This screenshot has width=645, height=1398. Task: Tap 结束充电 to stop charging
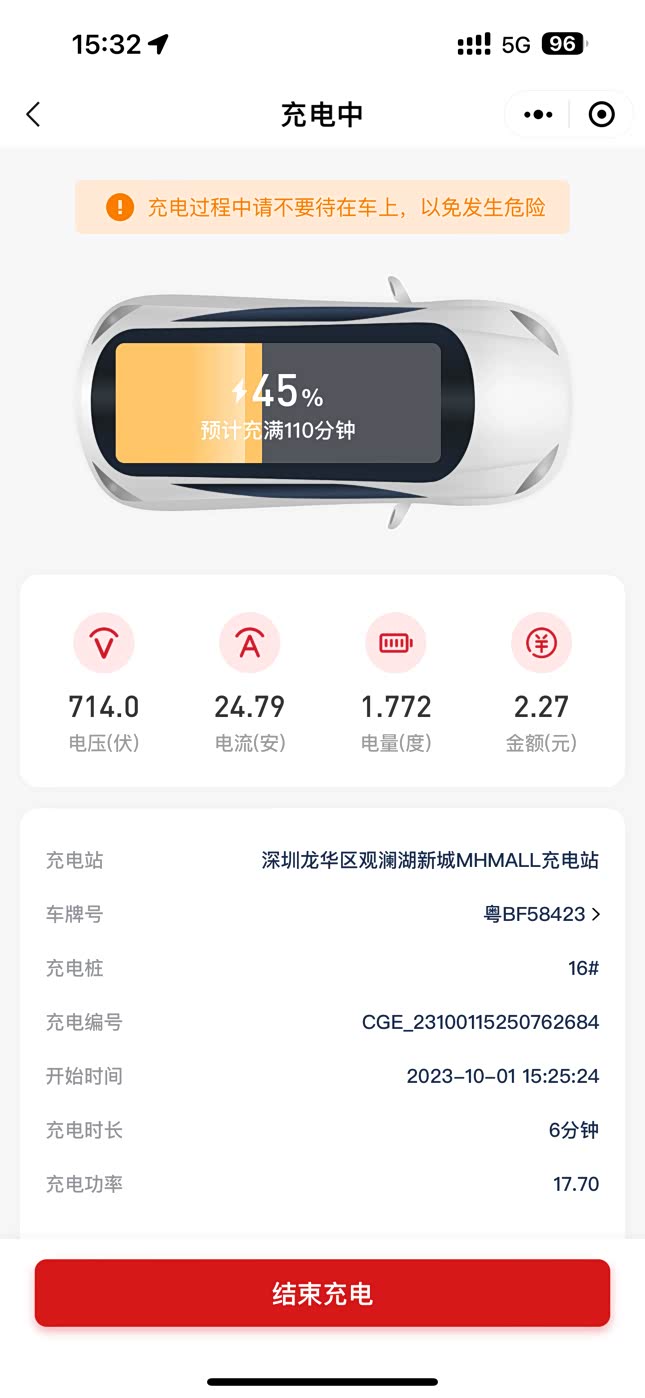coord(322,1293)
